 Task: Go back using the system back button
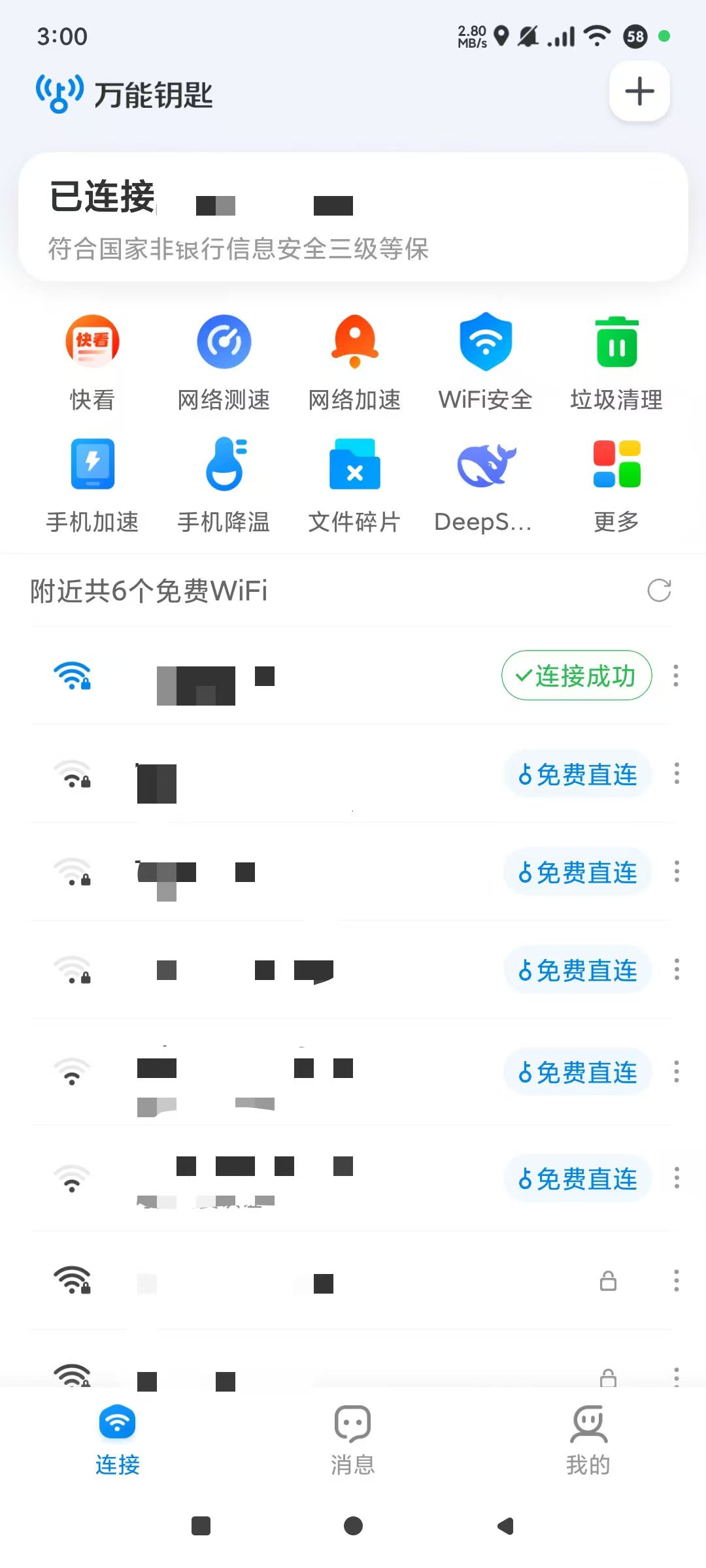[505, 1526]
